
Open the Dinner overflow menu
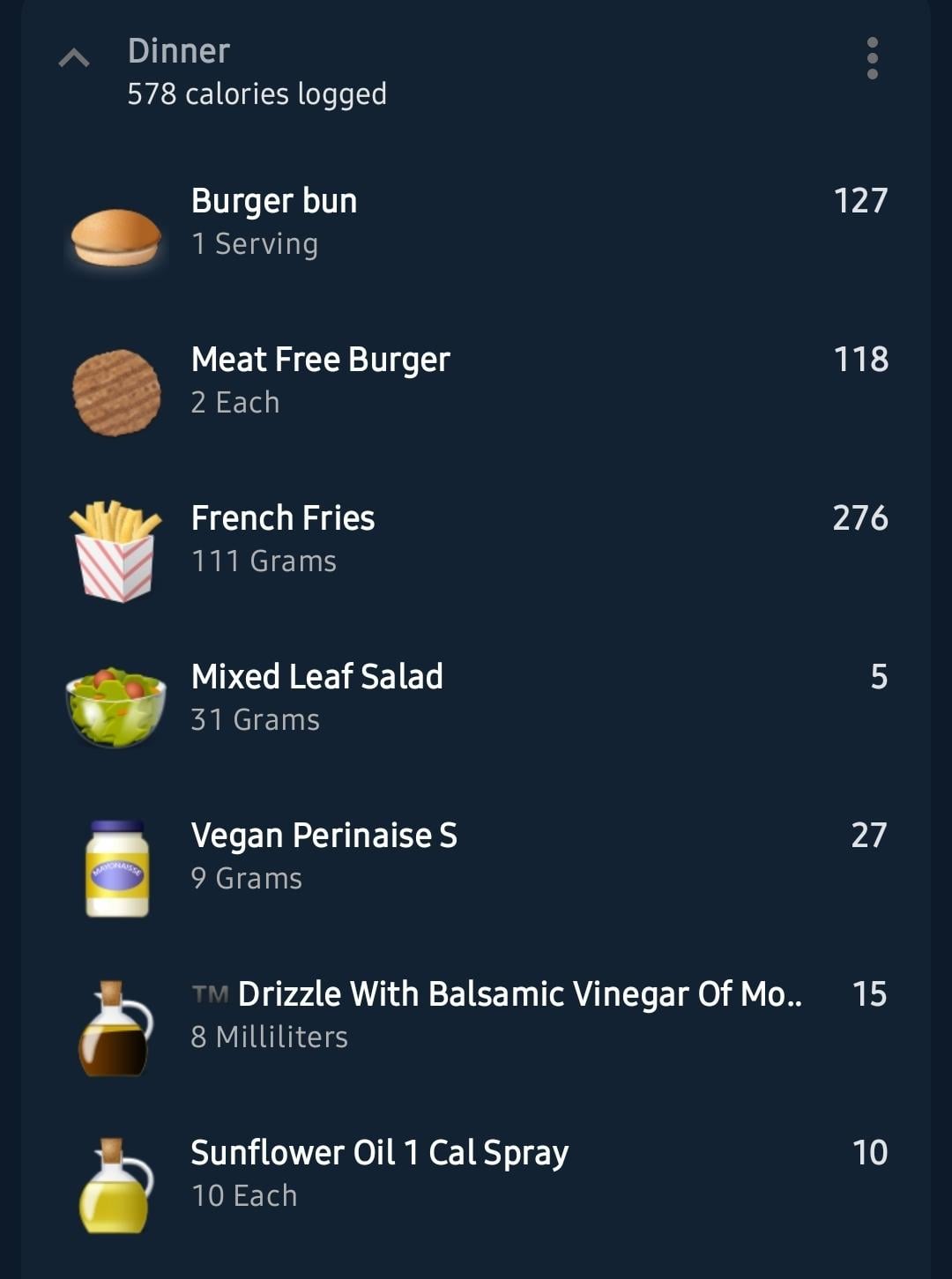872,59
